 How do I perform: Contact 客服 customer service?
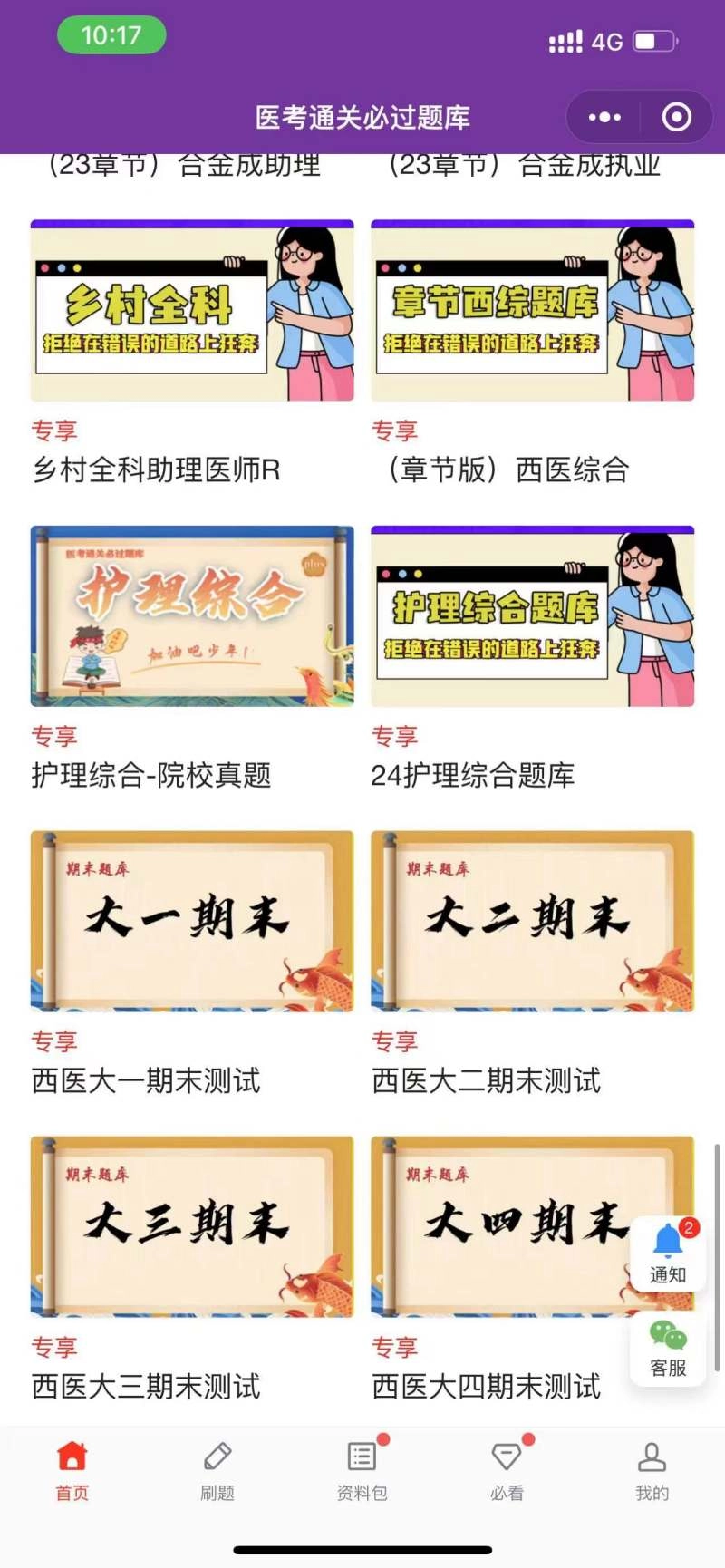click(x=668, y=1348)
